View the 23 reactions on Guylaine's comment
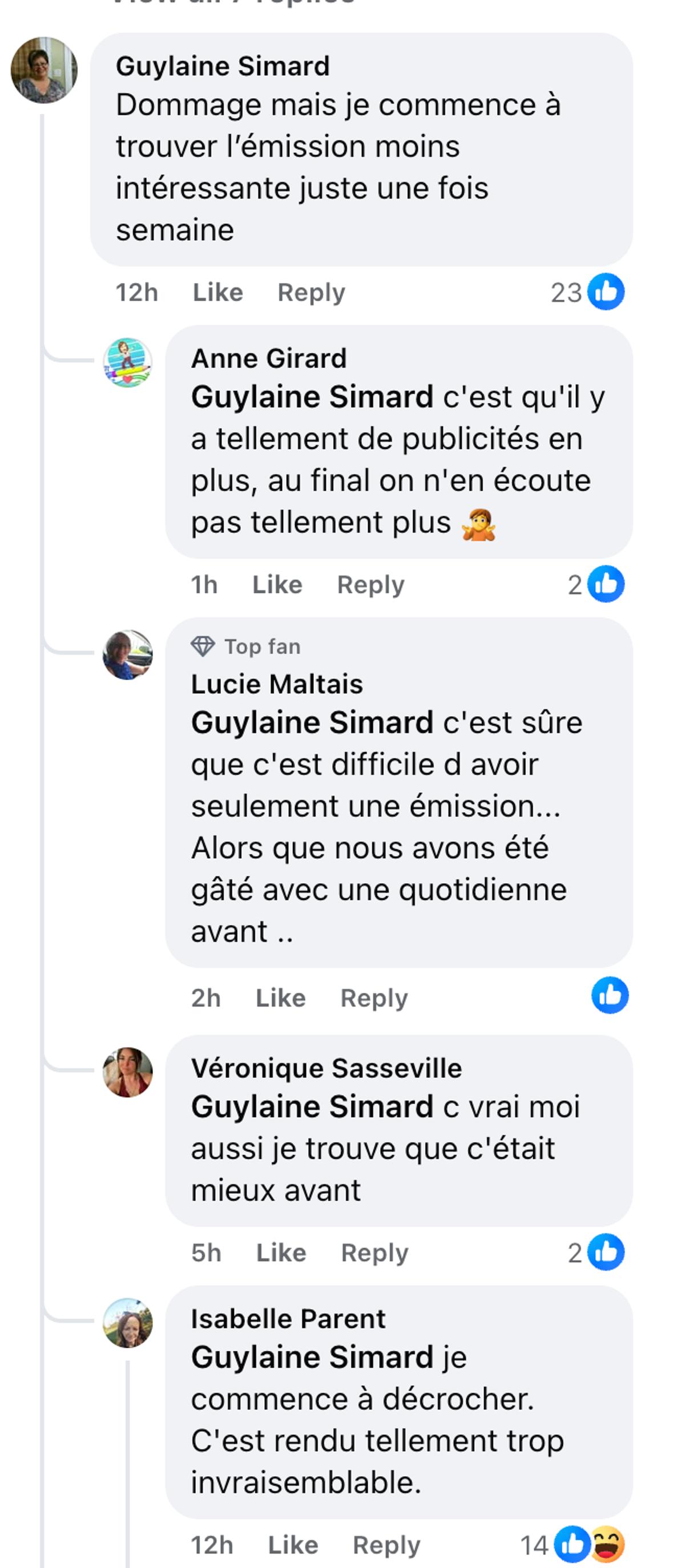The width and height of the screenshot is (685, 1568). (587, 293)
